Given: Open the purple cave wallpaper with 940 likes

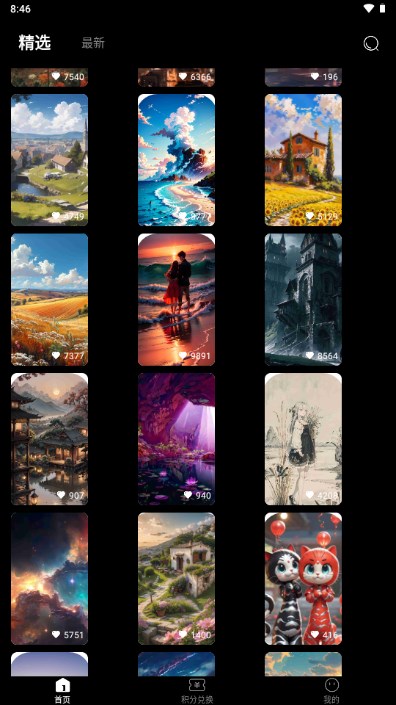Looking at the screenshot, I should click(176, 439).
